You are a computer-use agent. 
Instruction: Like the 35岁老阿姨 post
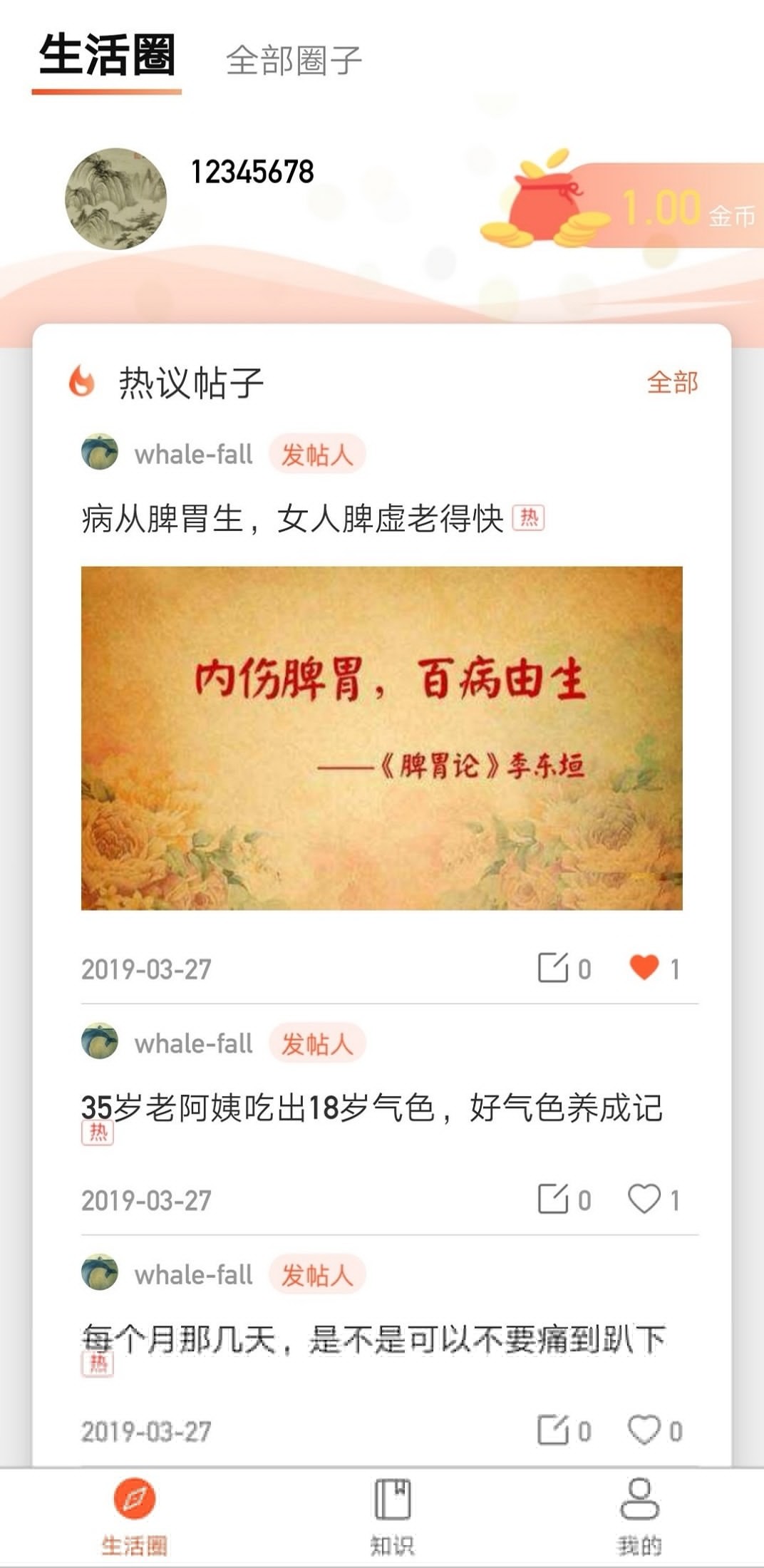coord(644,1200)
